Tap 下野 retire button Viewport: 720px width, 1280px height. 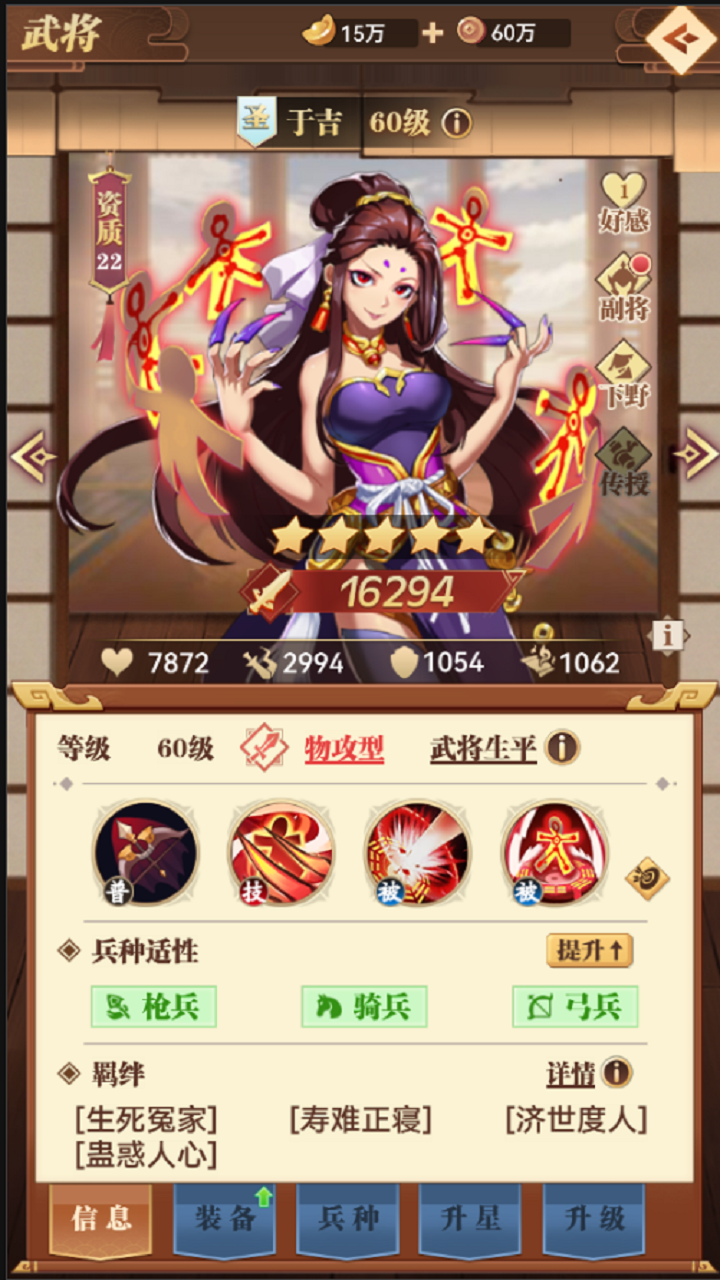[624, 375]
